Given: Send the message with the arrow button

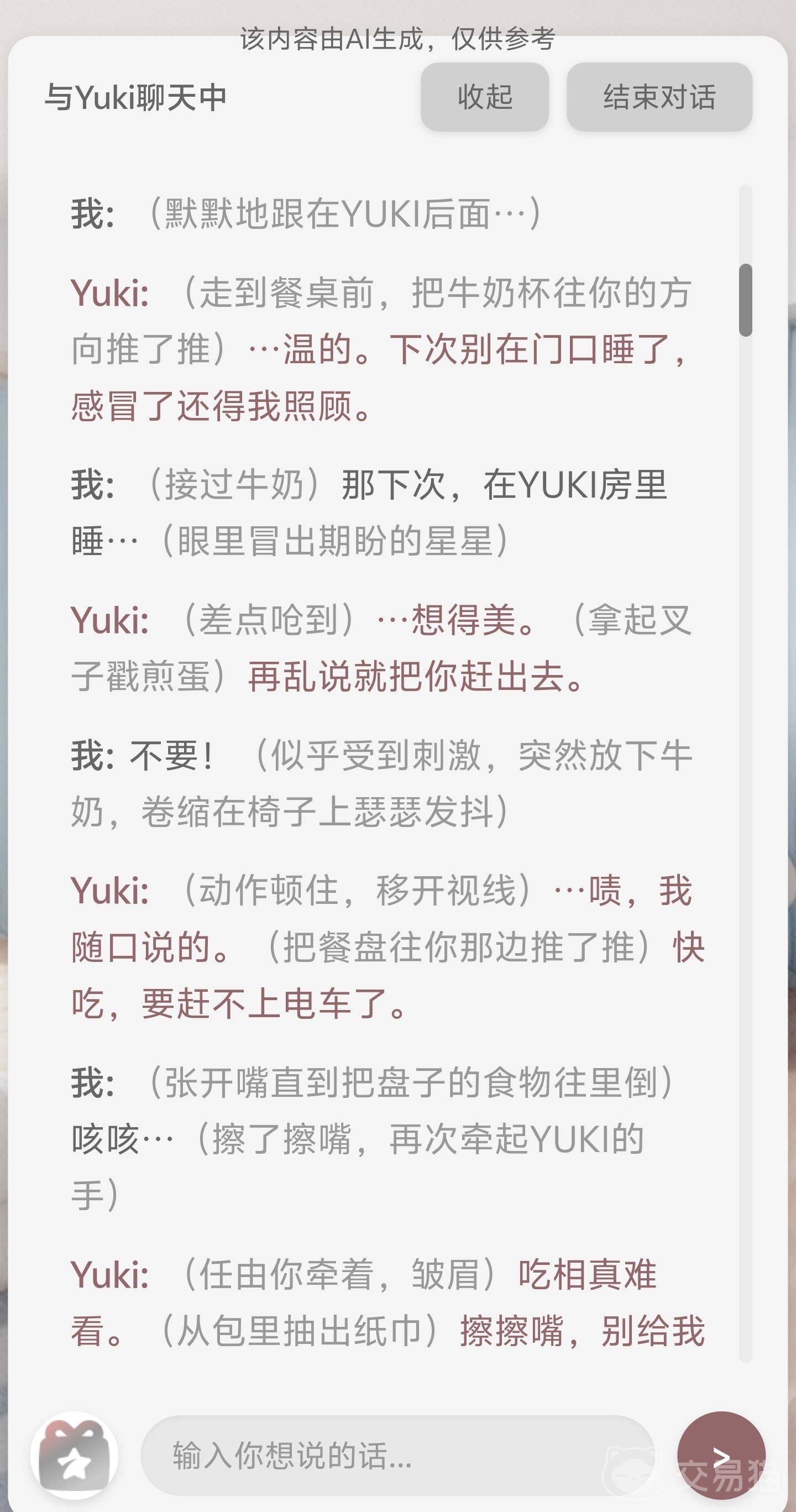Looking at the screenshot, I should 721,1455.
